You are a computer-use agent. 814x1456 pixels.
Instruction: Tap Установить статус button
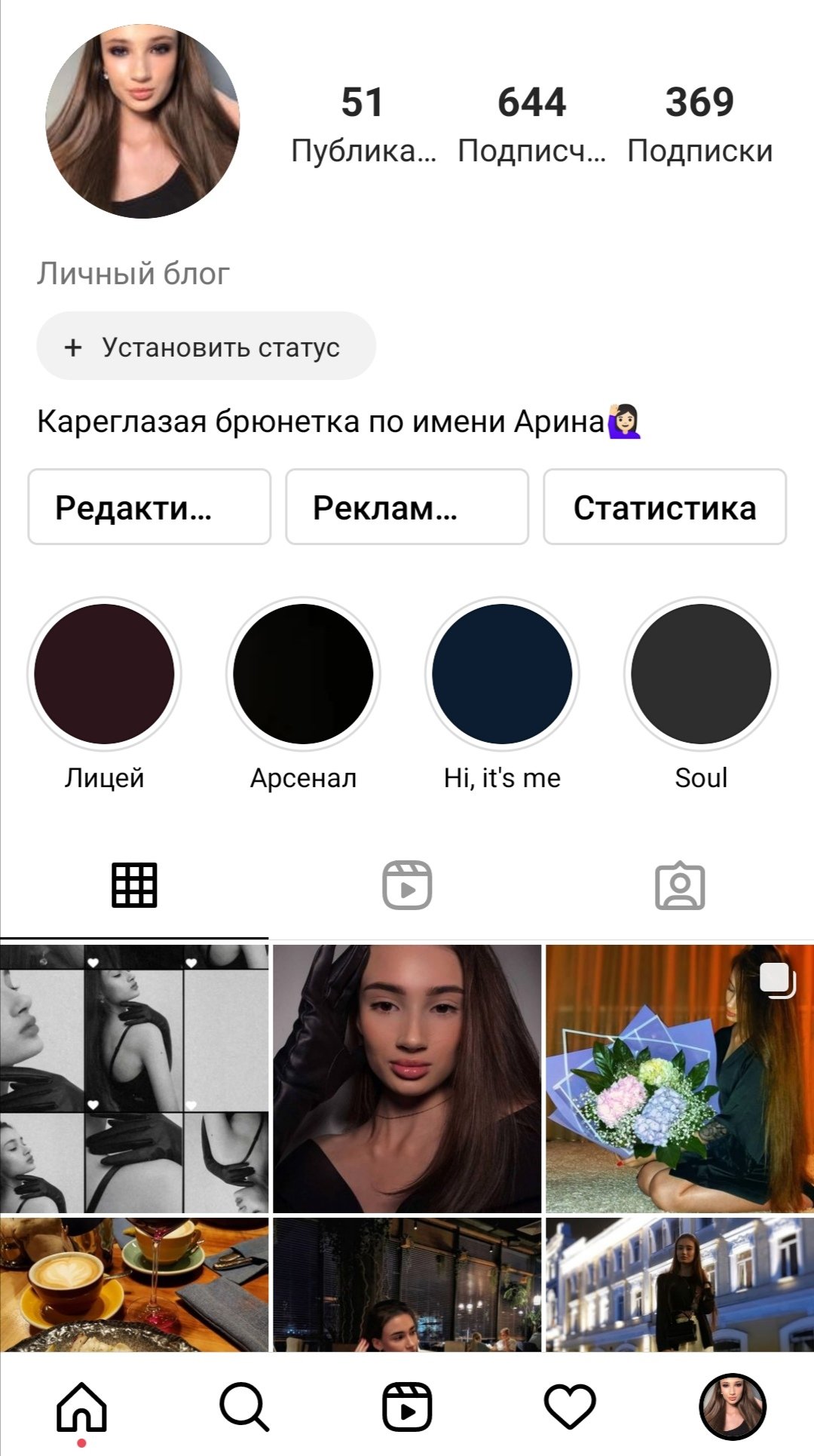point(206,346)
